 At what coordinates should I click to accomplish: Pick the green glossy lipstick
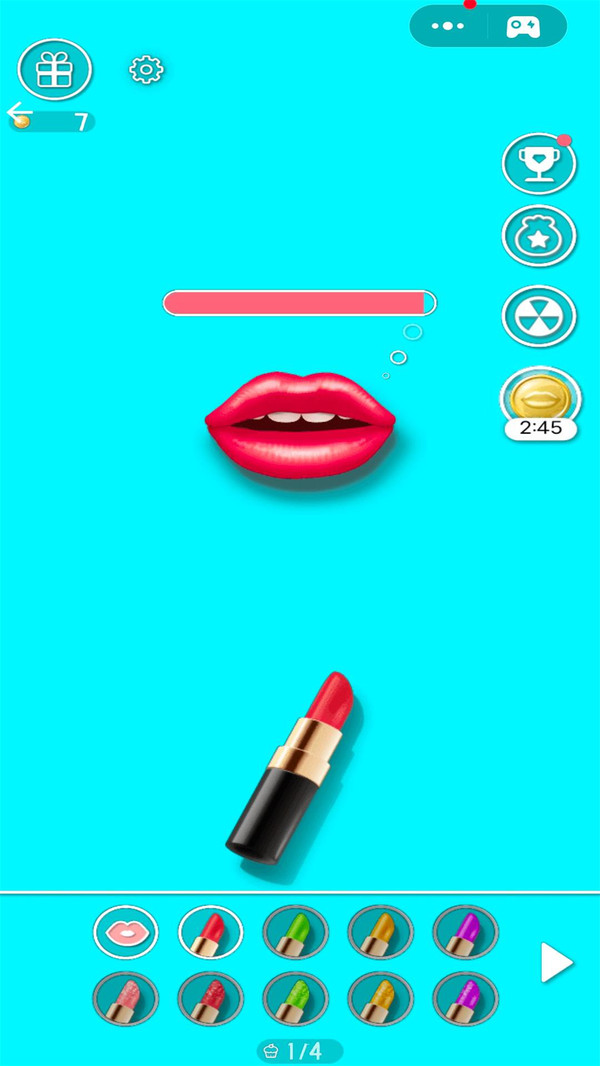pos(295,933)
